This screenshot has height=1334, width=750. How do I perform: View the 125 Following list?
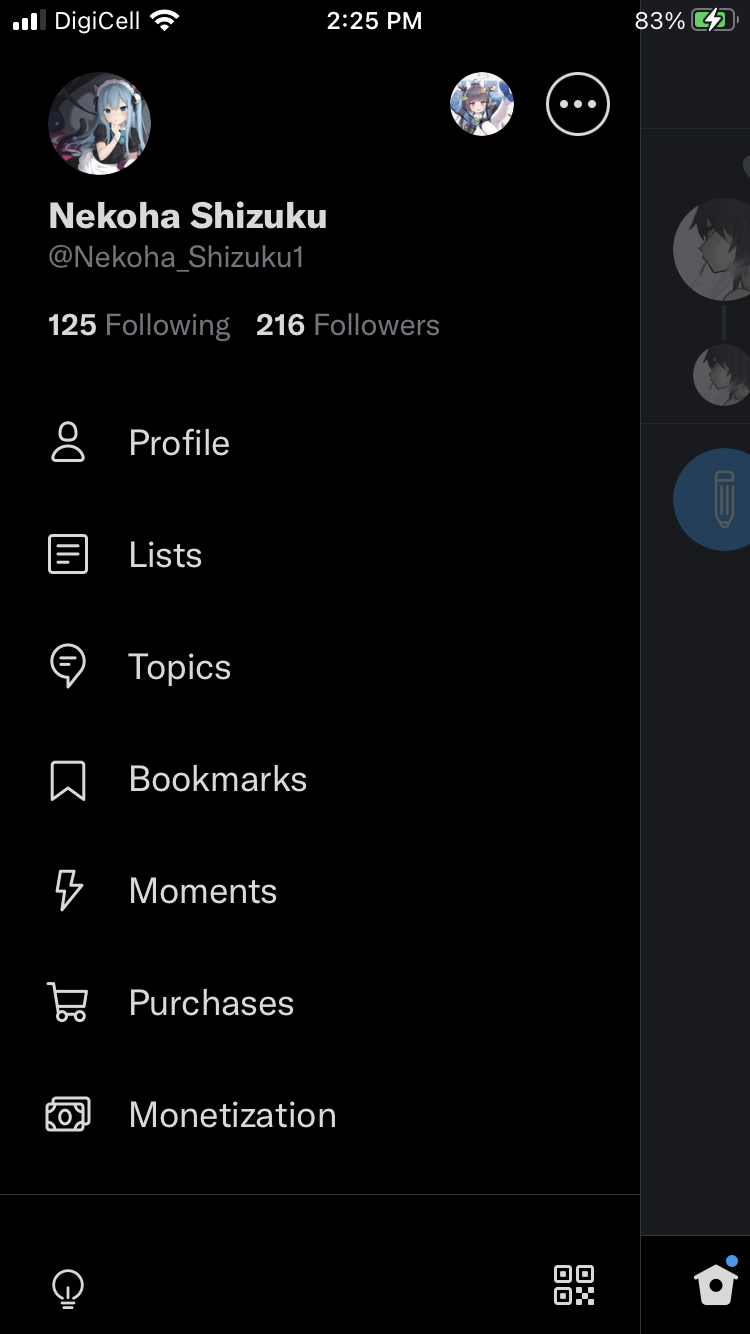[x=139, y=325]
